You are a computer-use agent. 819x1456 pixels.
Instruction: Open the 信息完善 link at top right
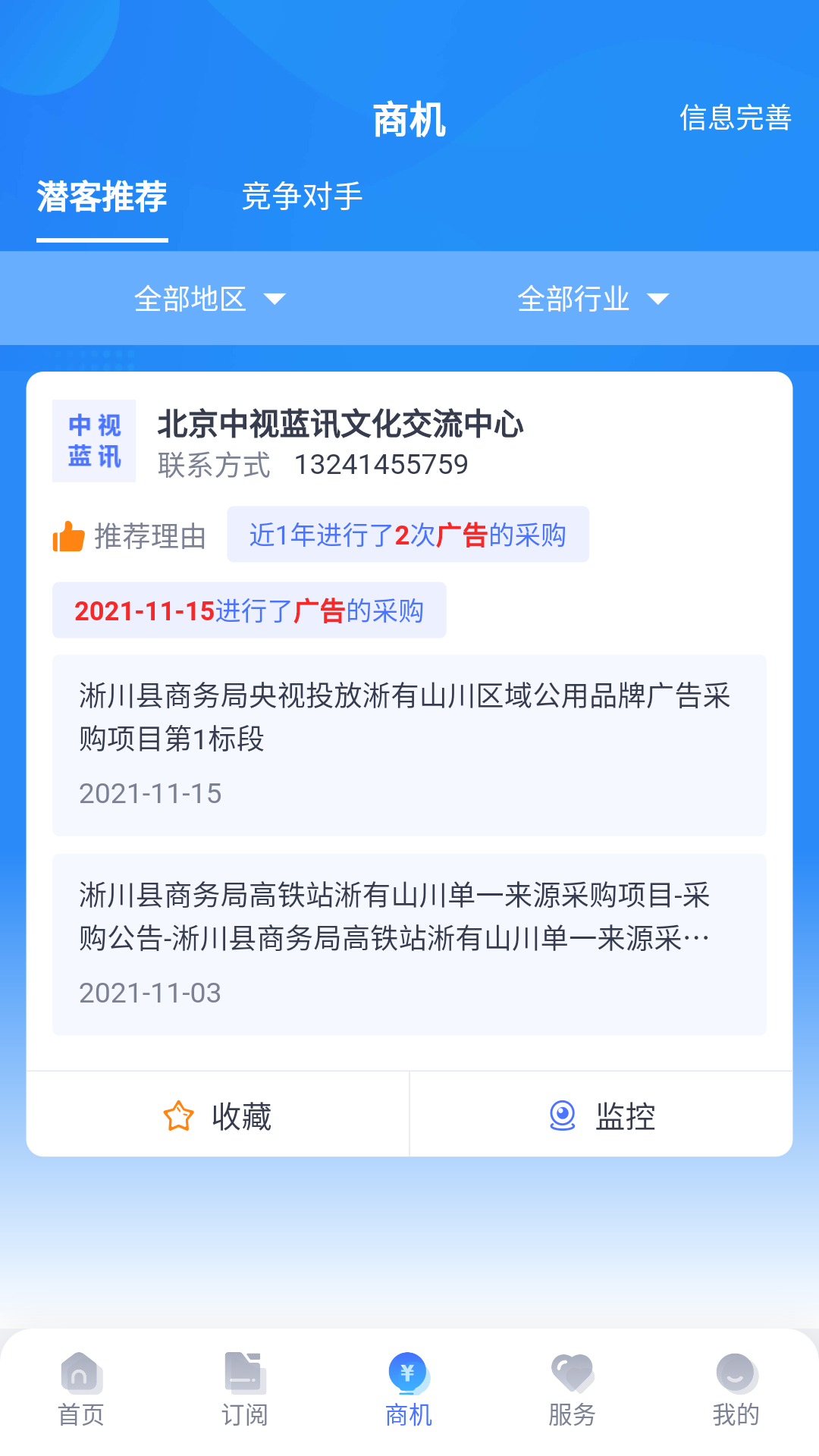(737, 118)
